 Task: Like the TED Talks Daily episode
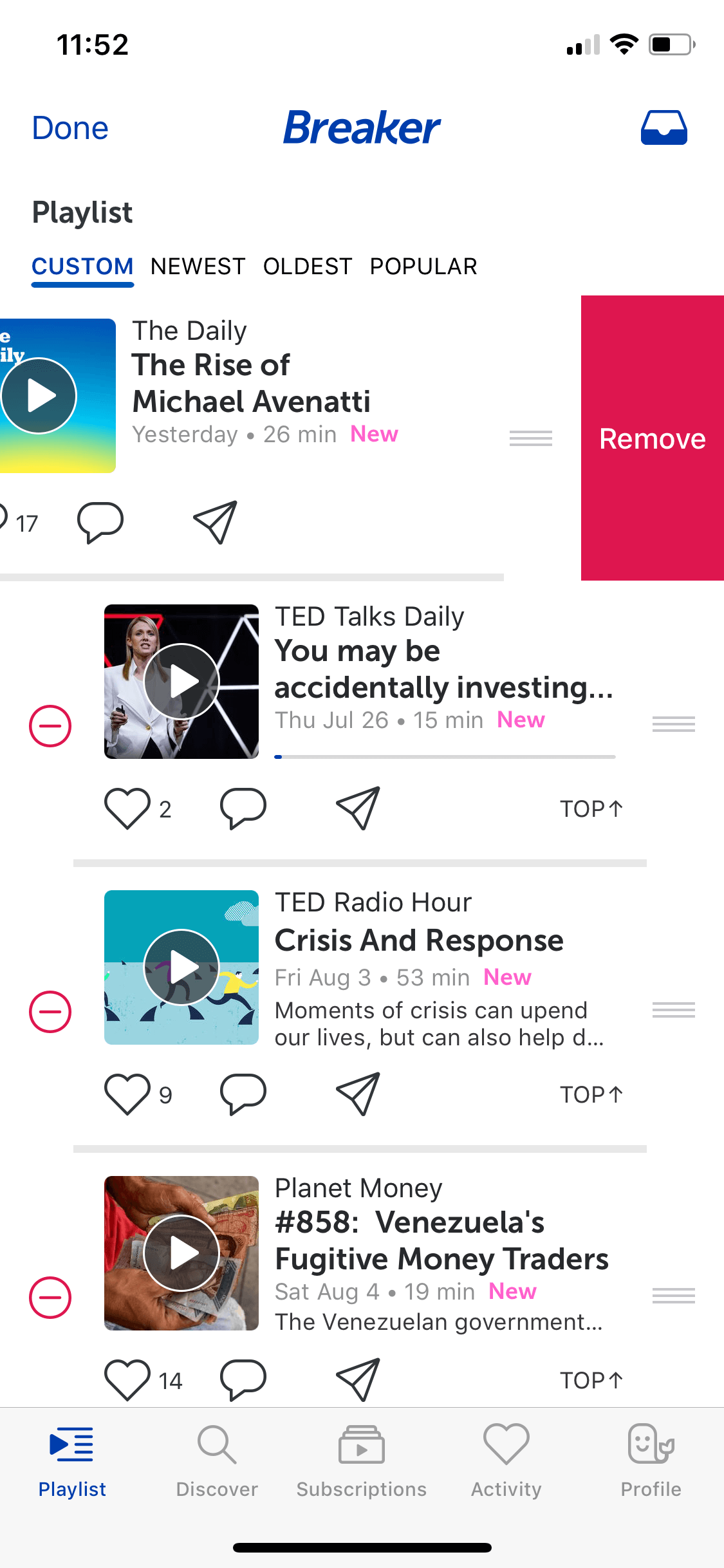127,808
